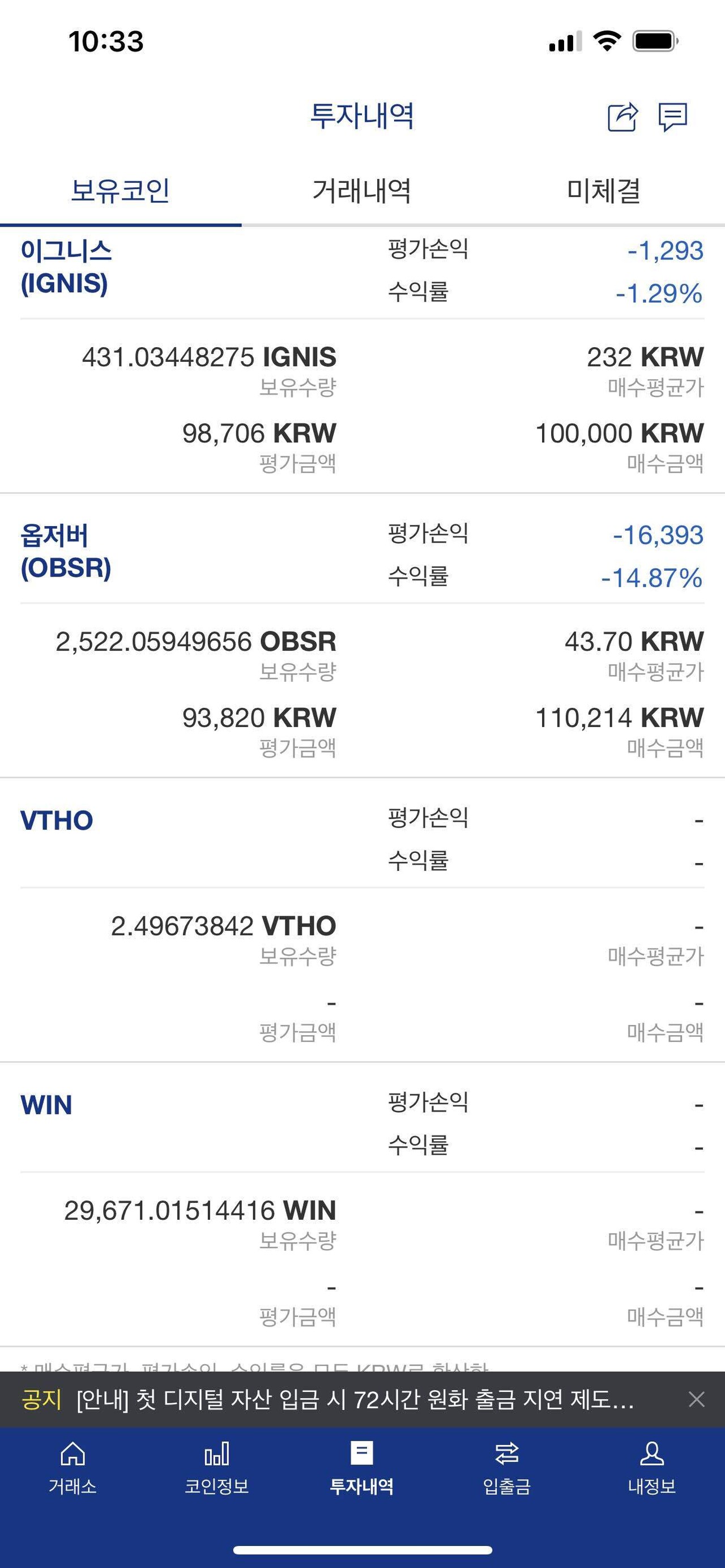The image size is (725, 1568).
Task: Switch to the 보유코인 tab
Action: coord(121,190)
